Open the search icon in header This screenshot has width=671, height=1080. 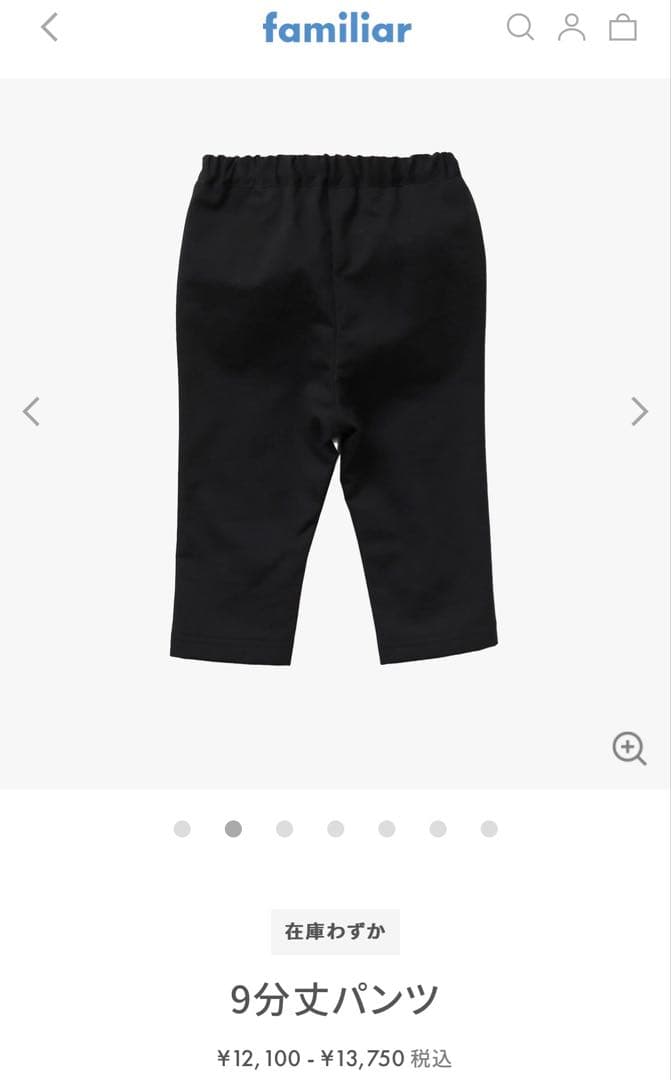click(520, 27)
